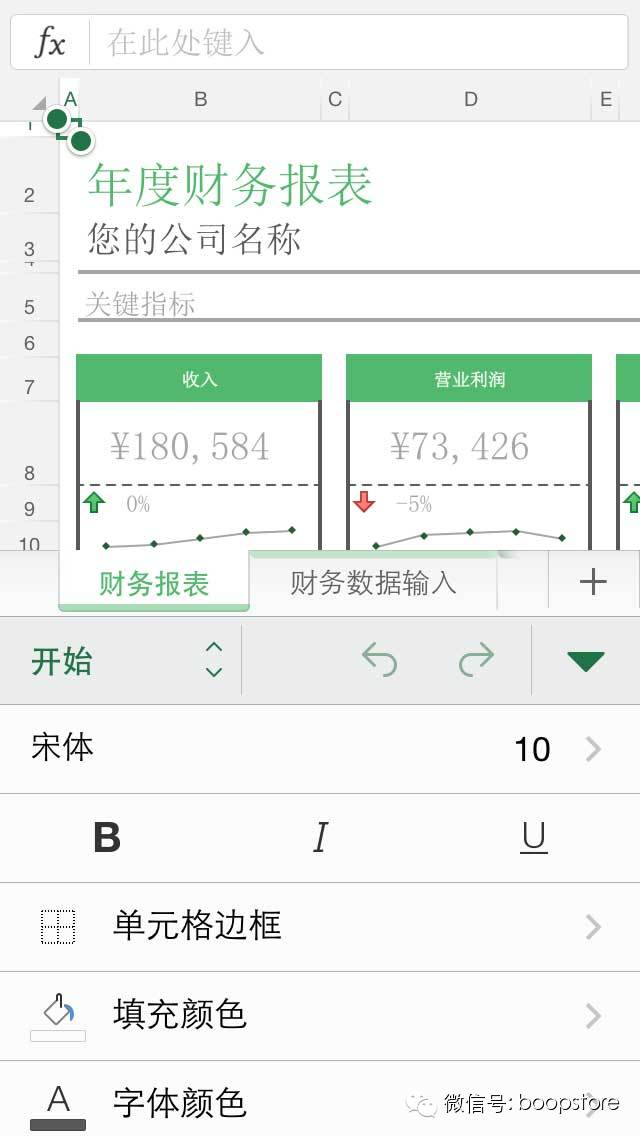Undo the last action
Screen dimensions: 640x1136
pos(379,660)
